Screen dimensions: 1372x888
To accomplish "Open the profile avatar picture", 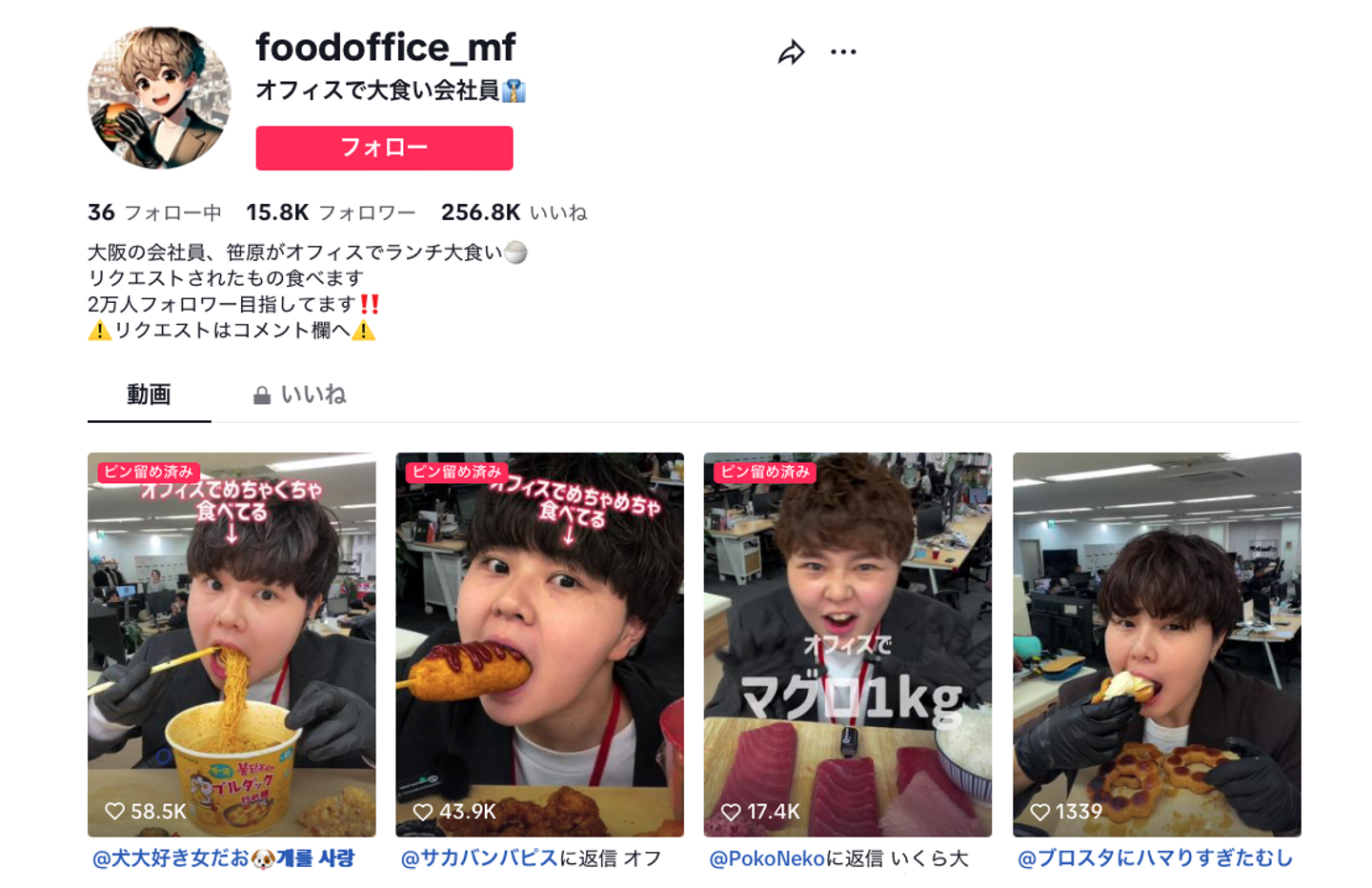I will click(159, 98).
